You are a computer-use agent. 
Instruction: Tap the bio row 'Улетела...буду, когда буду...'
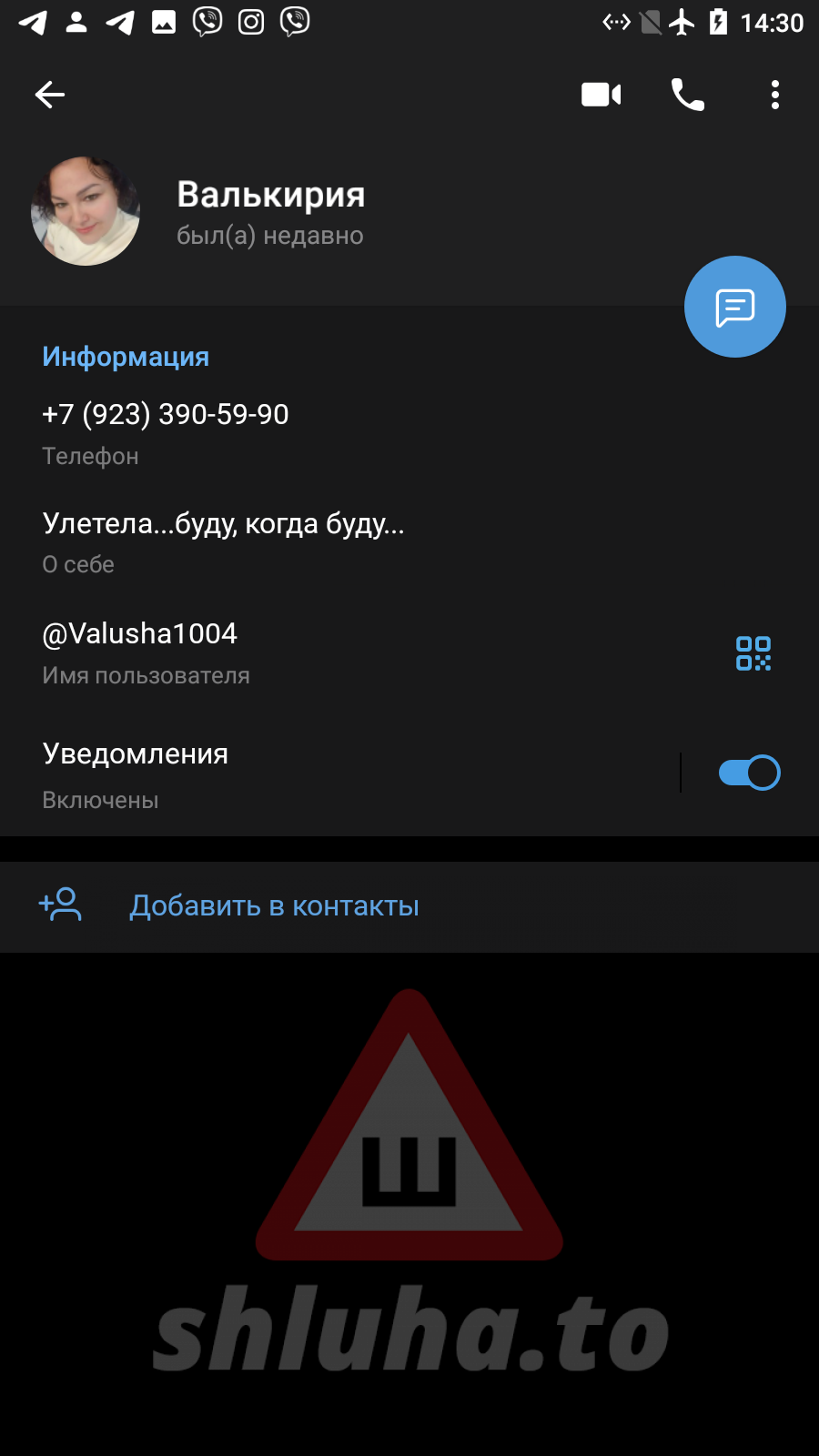pyautogui.click(x=223, y=524)
